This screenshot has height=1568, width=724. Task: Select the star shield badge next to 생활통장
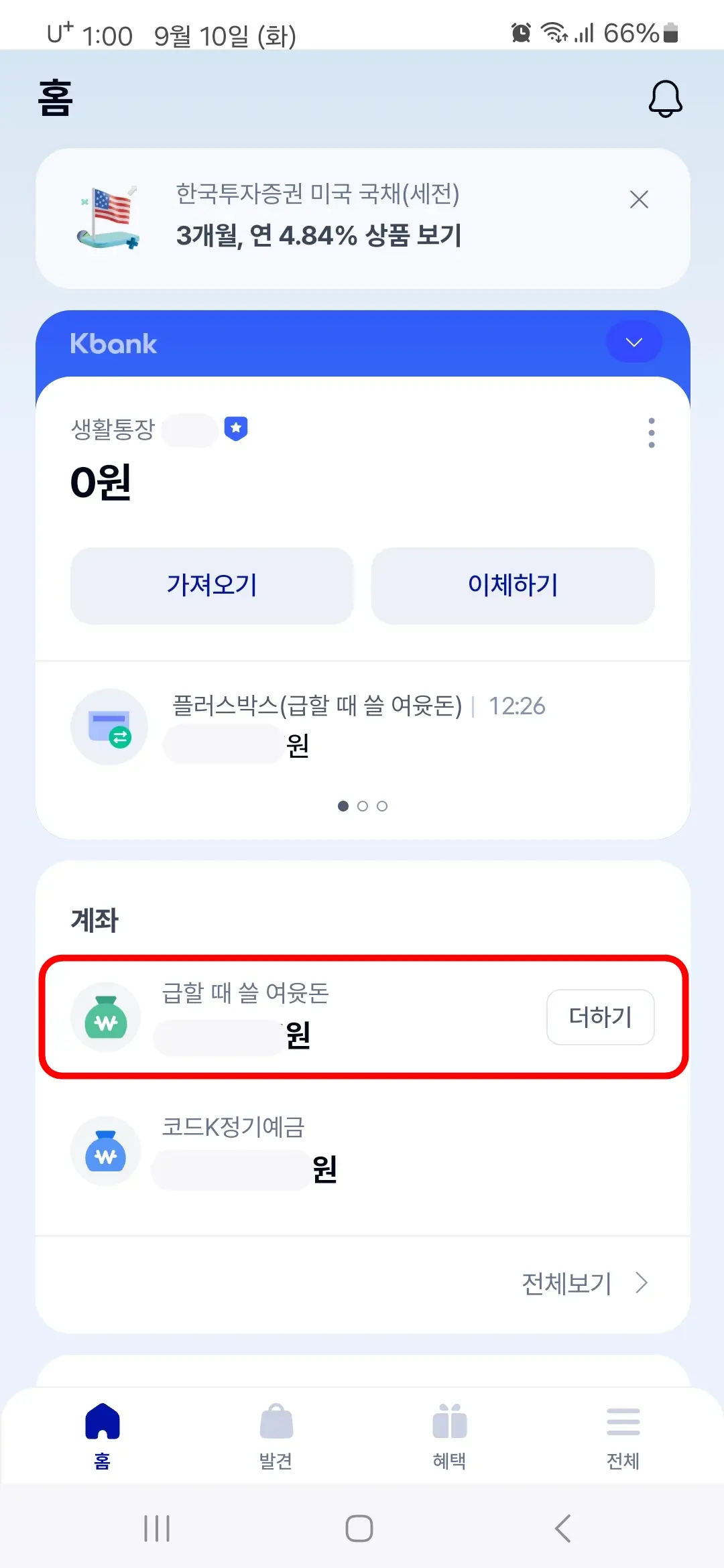point(236,430)
